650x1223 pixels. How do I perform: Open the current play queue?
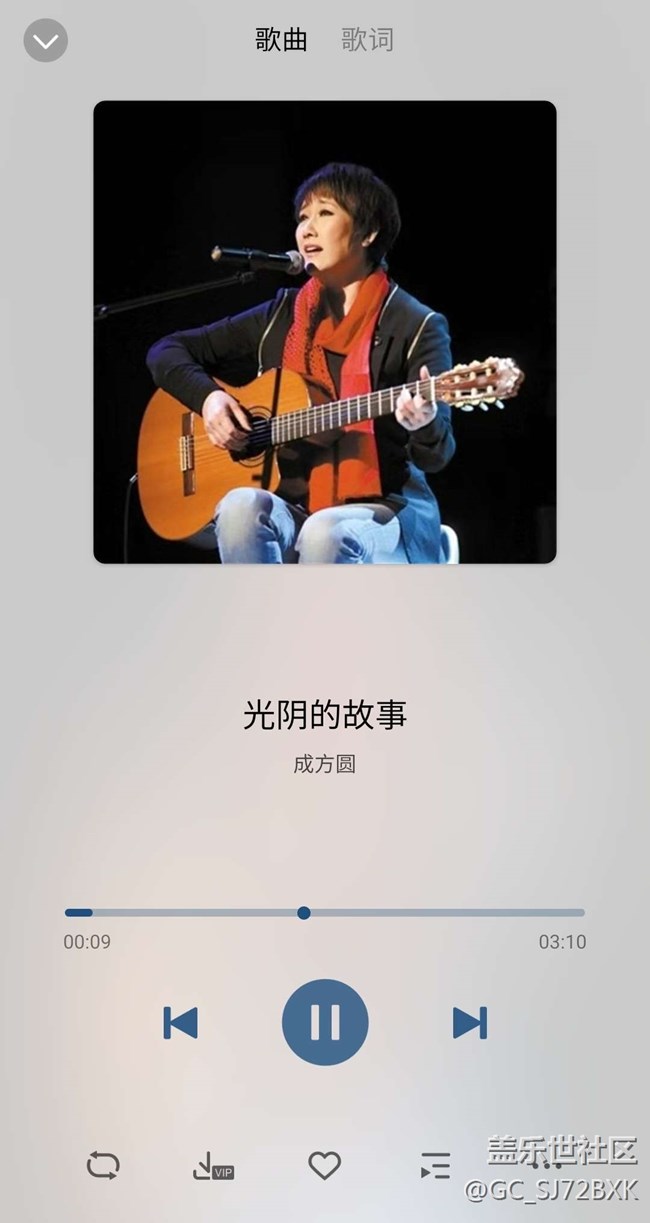point(435,1165)
